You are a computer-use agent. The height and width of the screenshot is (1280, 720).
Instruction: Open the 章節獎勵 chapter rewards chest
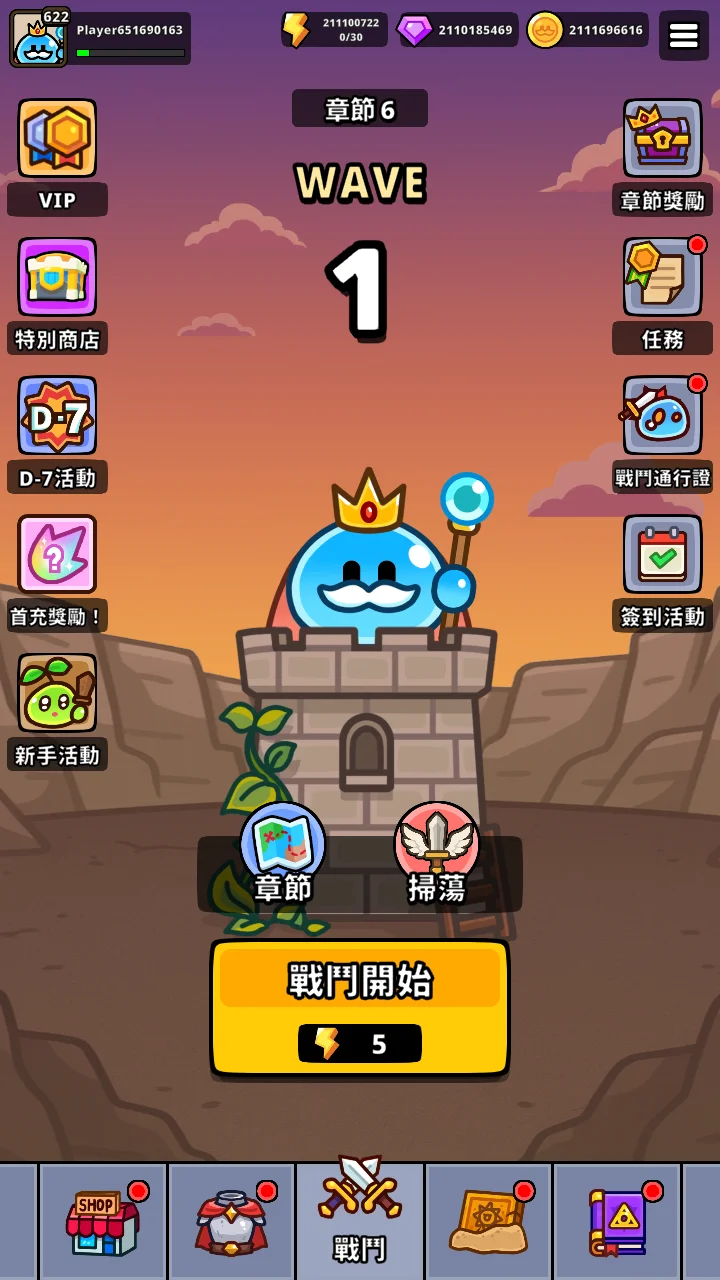coord(662,140)
